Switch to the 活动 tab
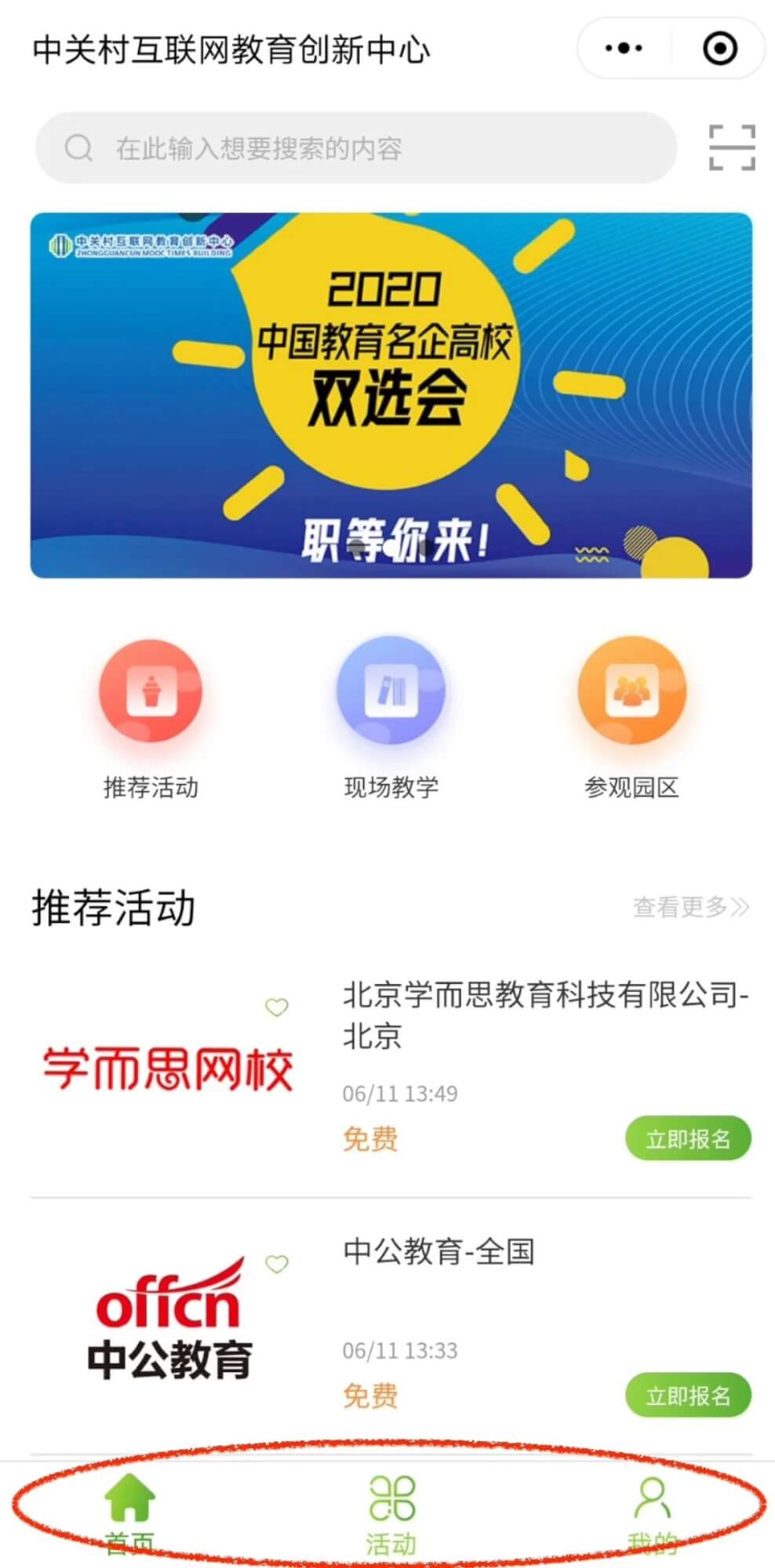 pos(391,1513)
